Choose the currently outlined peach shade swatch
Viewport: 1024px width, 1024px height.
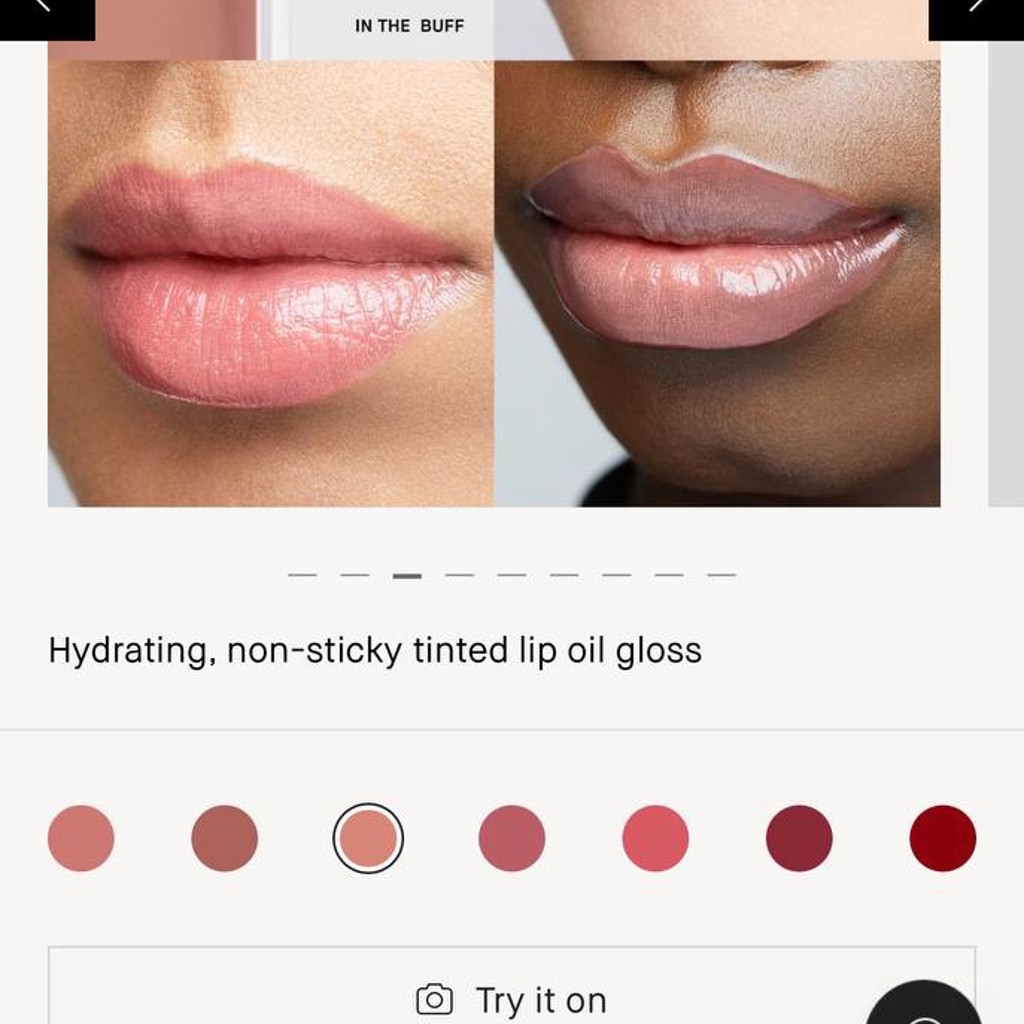368,839
